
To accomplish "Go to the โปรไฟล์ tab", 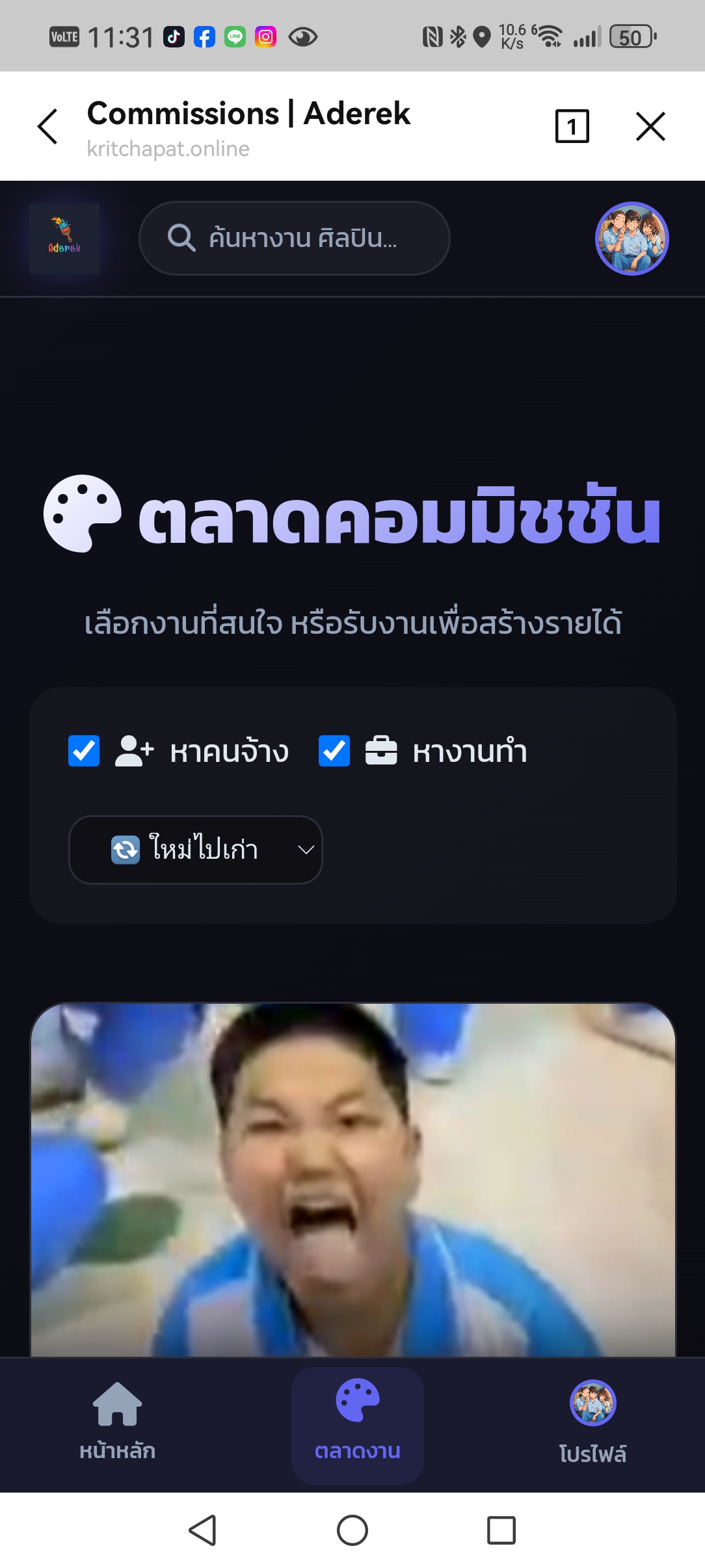I will 592,1424.
